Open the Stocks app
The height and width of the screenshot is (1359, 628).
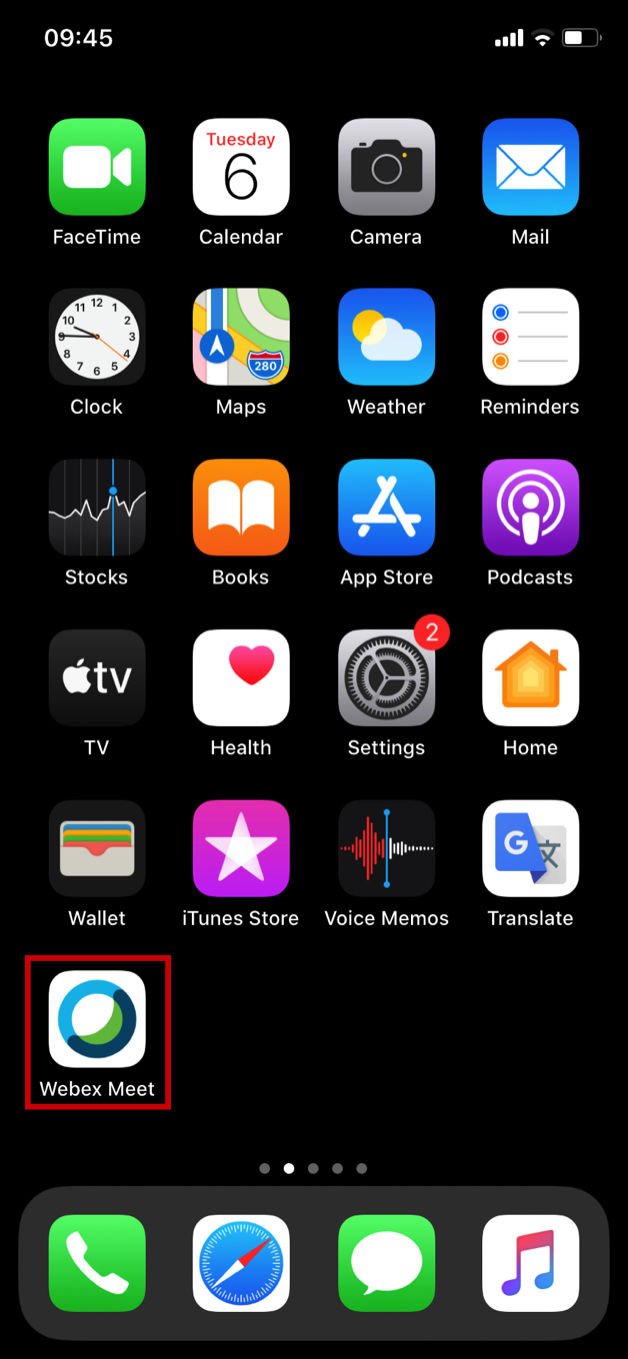97,508
